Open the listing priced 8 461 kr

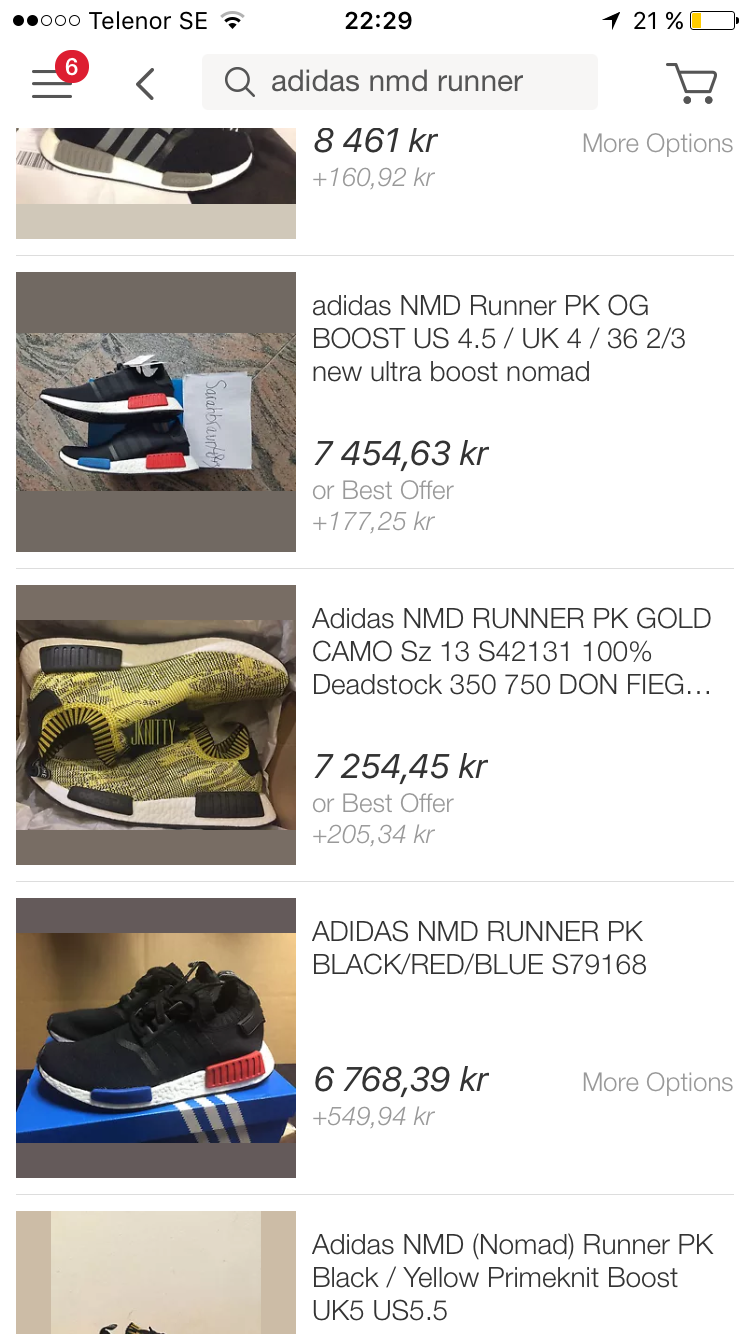[x=375, y=184]
